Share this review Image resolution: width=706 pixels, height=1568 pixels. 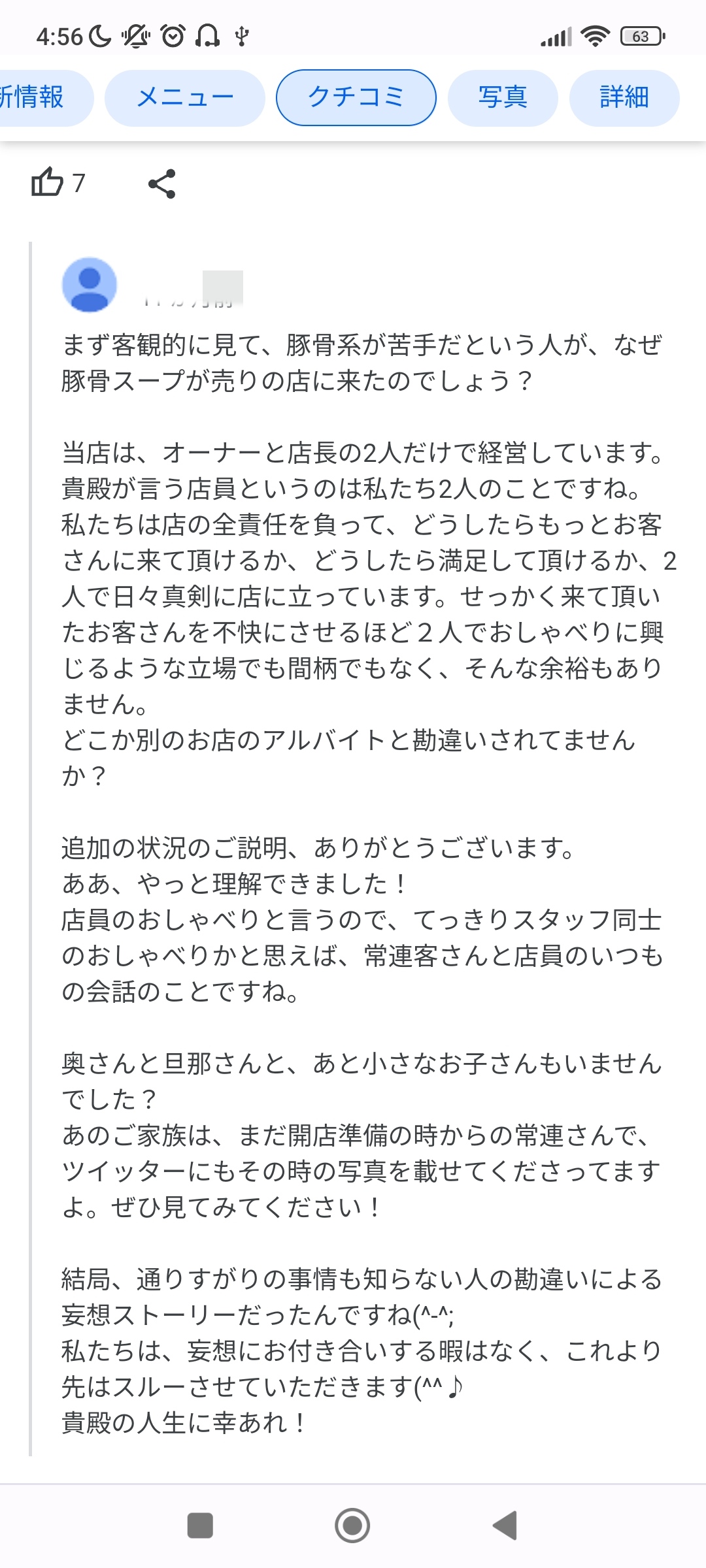(161, 184)
